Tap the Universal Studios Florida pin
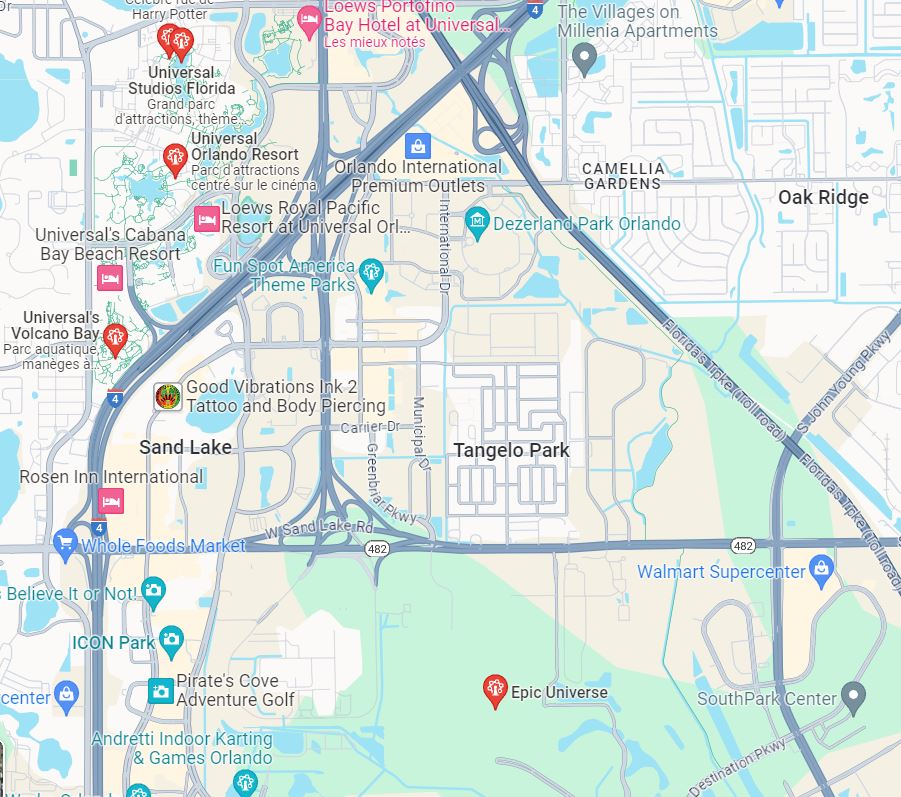 (181, 42)
